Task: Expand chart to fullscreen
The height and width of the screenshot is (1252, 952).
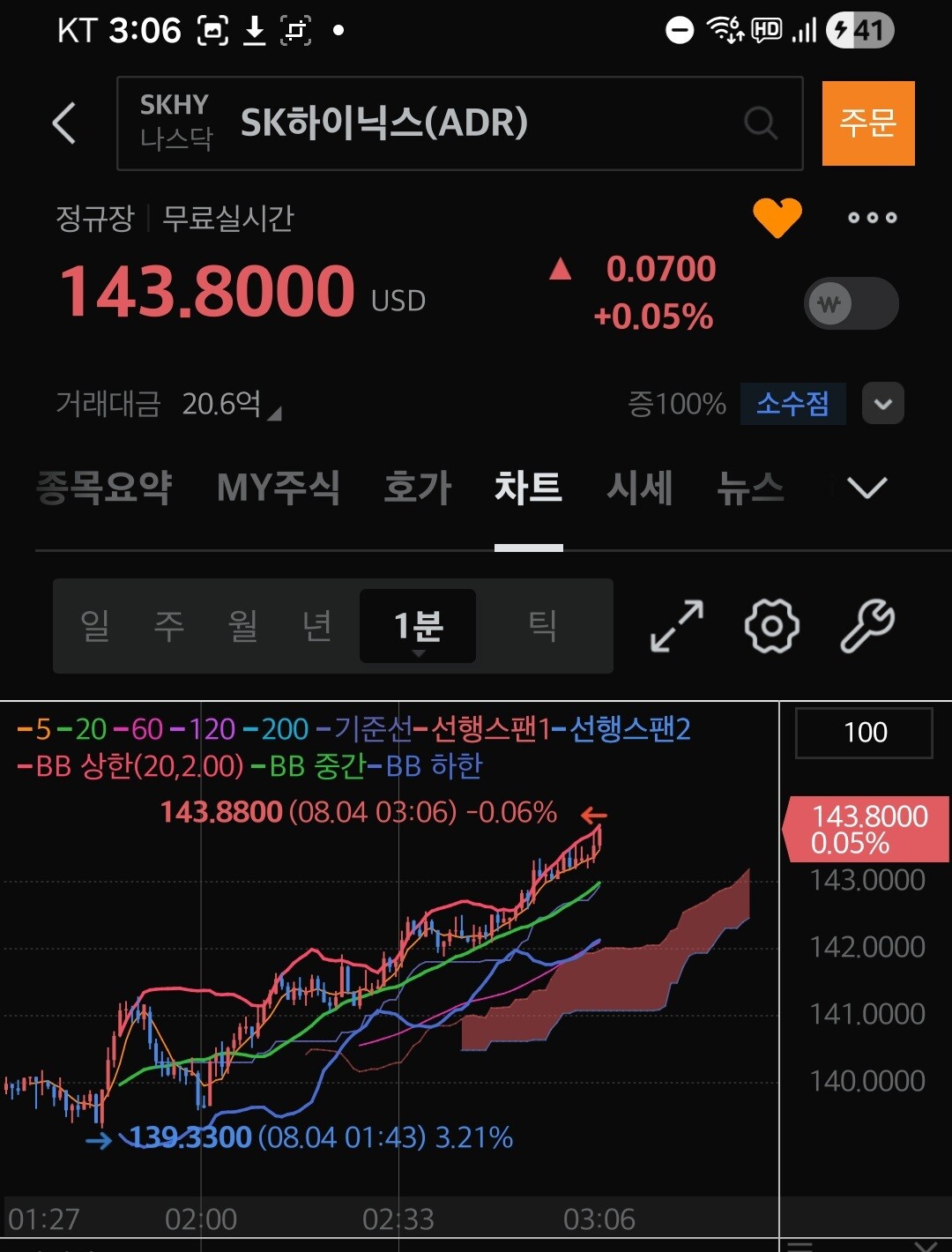Action: [677, 626]
